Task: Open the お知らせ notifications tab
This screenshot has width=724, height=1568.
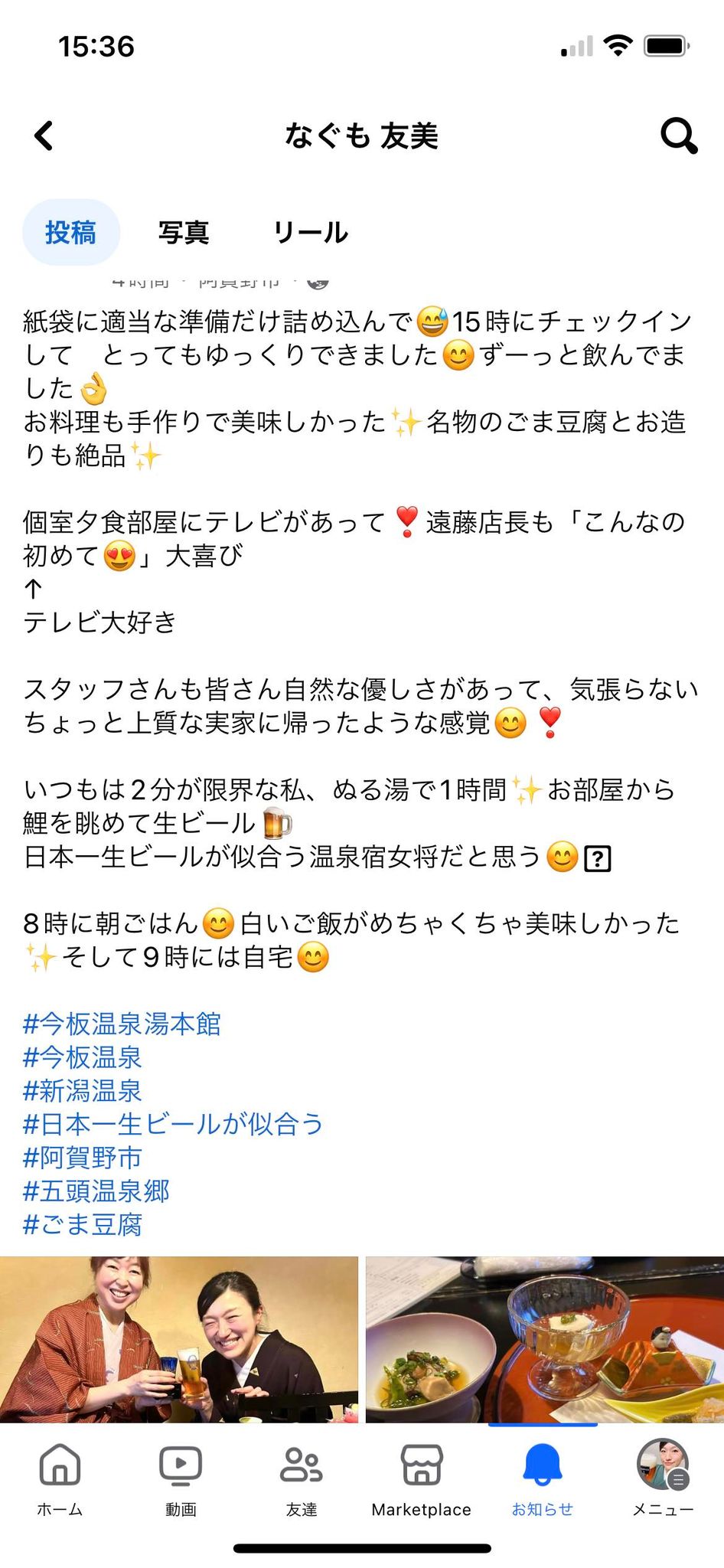Action: tap(543, 1479)
